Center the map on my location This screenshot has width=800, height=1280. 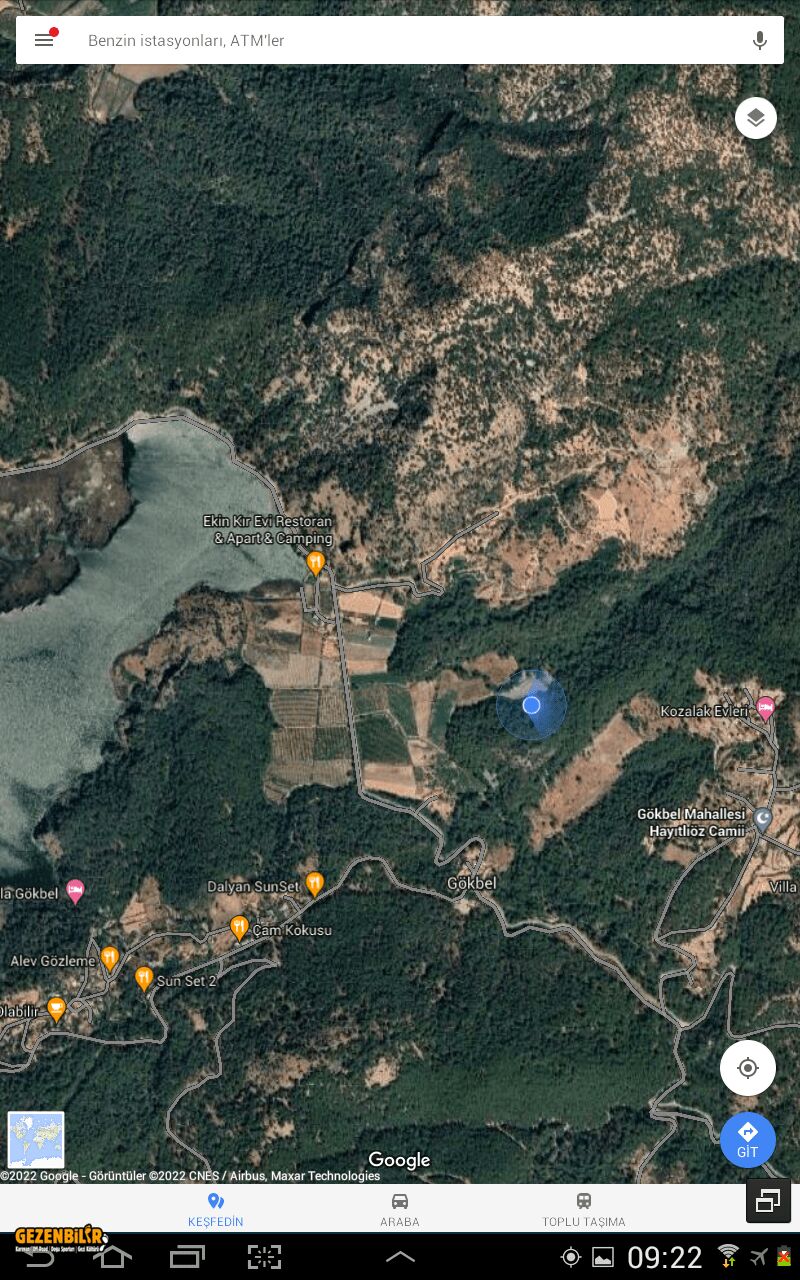tap(748, 1068)
